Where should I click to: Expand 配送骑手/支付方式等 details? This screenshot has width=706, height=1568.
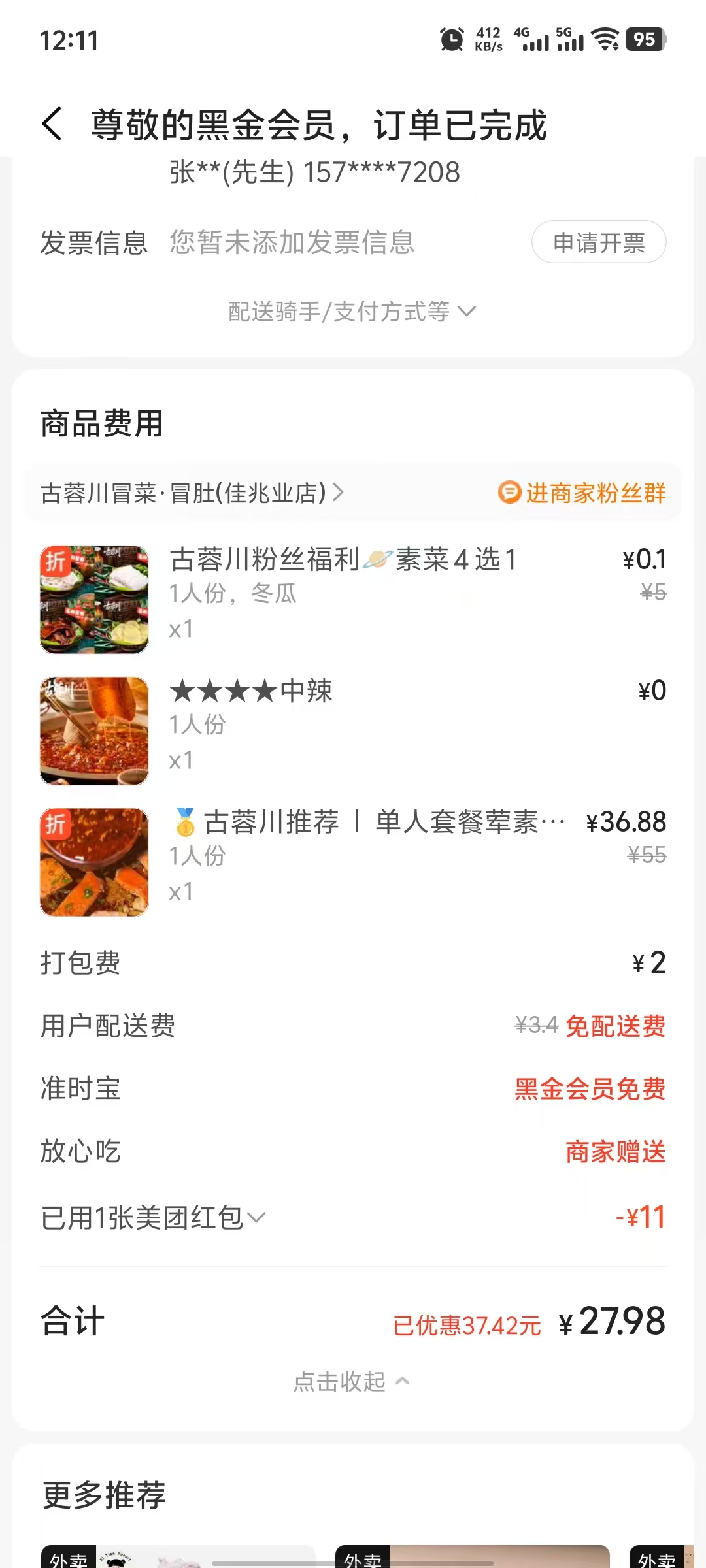pyautogui.click(x=352, y=312)
